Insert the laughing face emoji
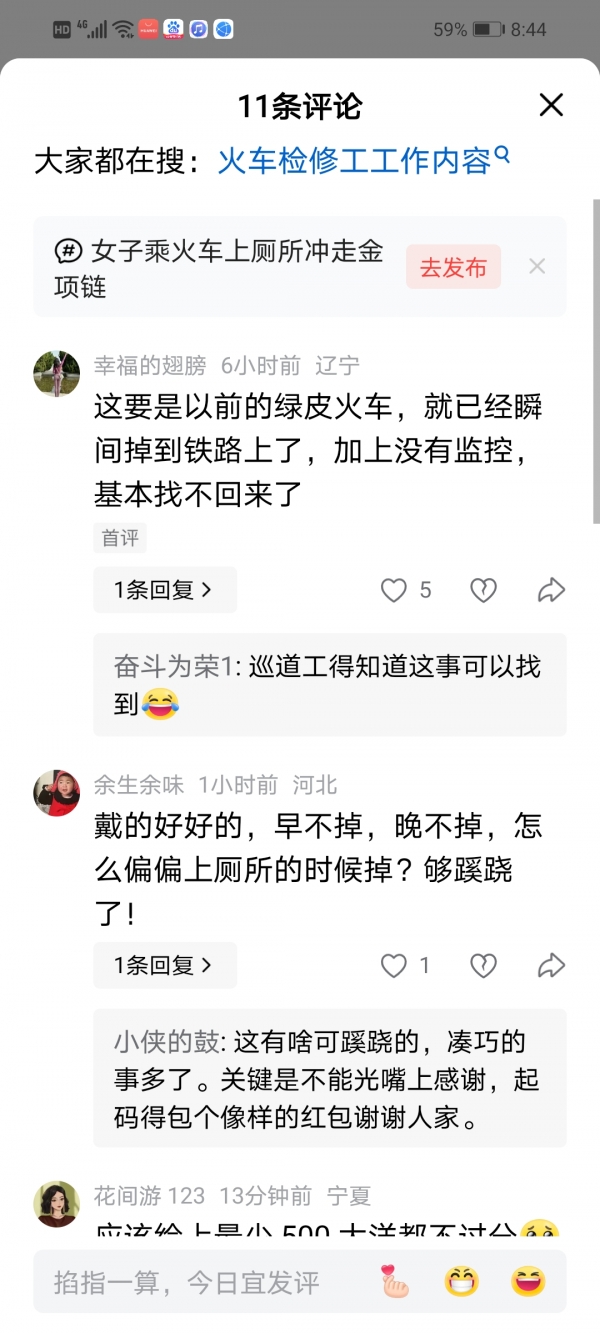The image size is (600, 1333). 527,1282
